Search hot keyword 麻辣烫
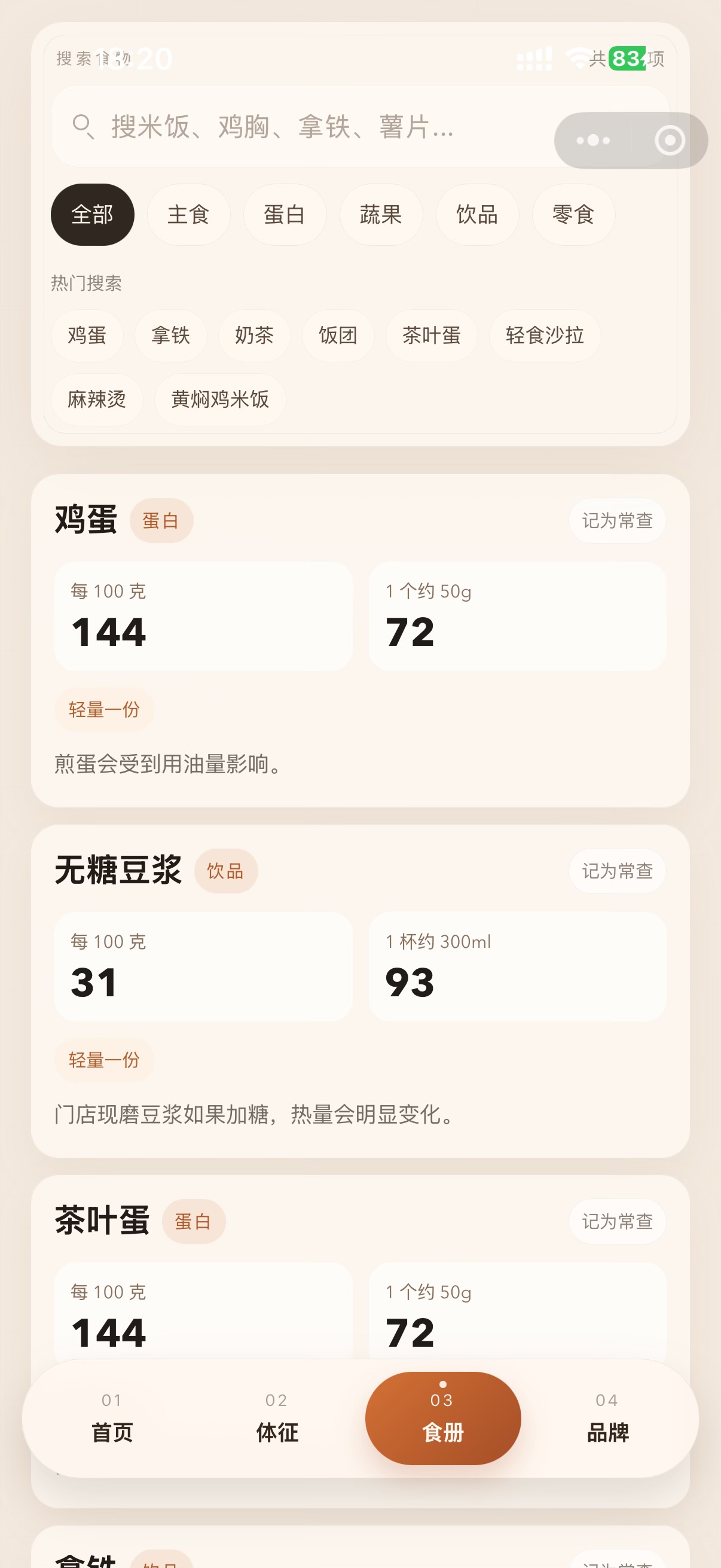The height and width of the screenshot is (1568, 721). [x=97, y=399]
